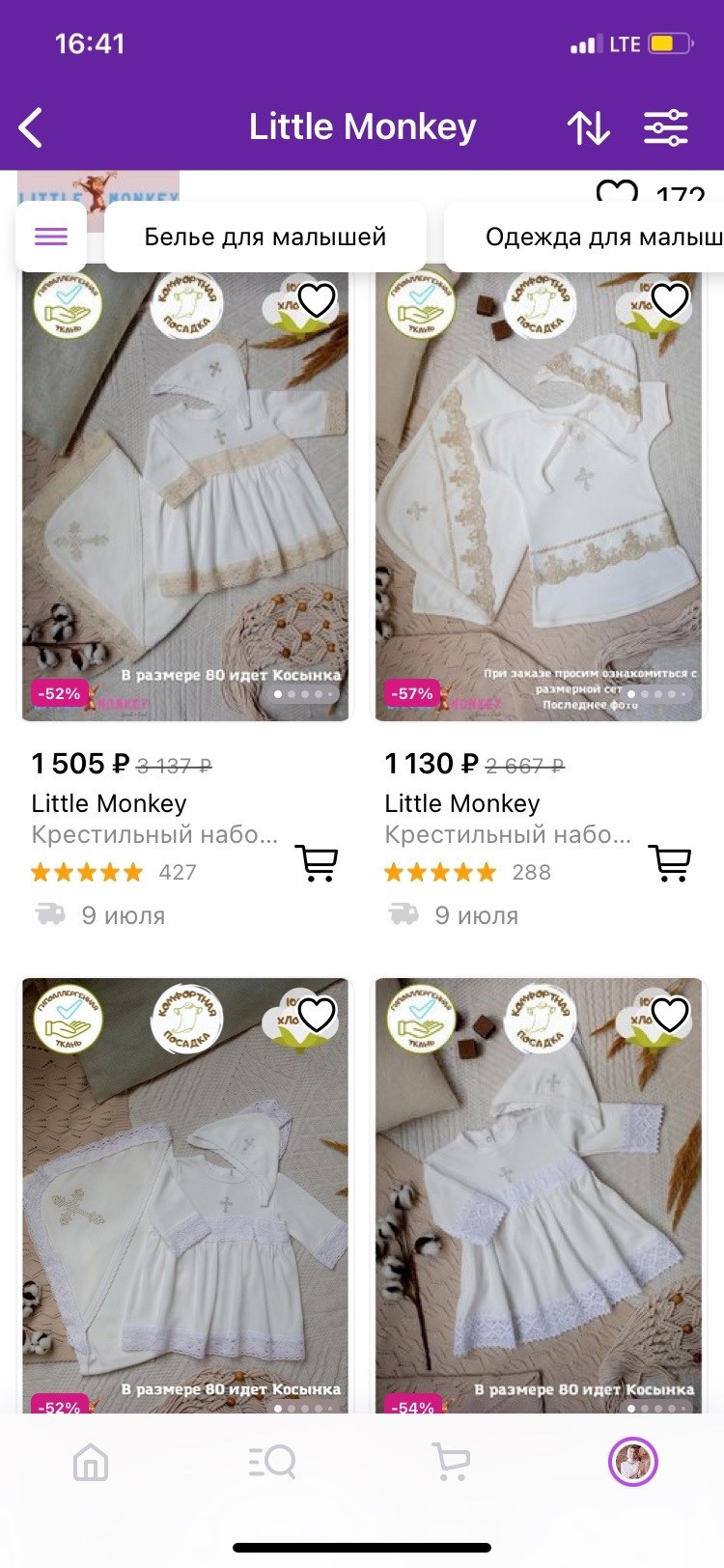
Task: Open the product with the -54% discount
Action: 539,1197
